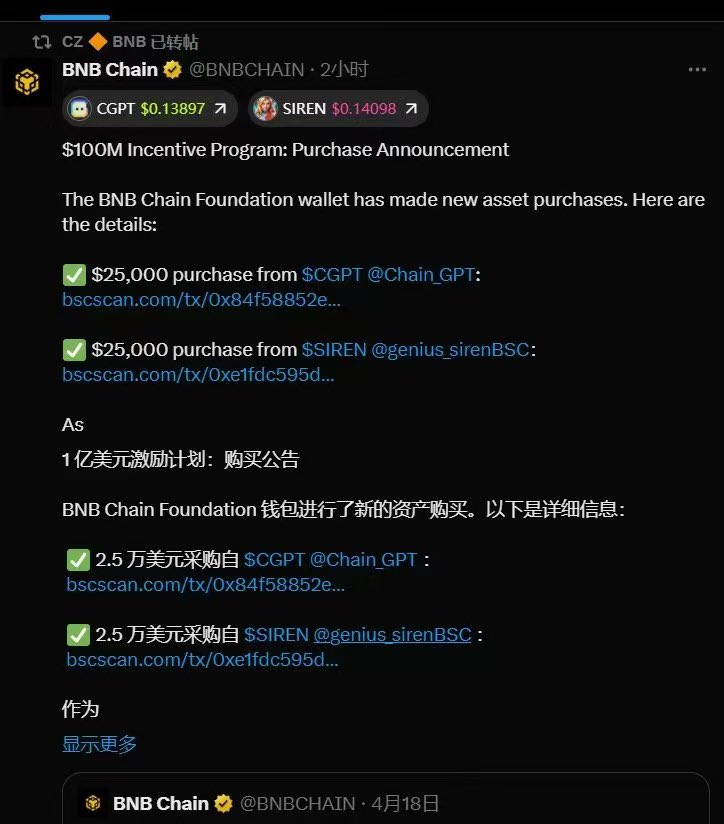The width and height of the screenshot is (724, 824).
Task: Open @genius_sirenBSC mention in English text
Action: 450,350
